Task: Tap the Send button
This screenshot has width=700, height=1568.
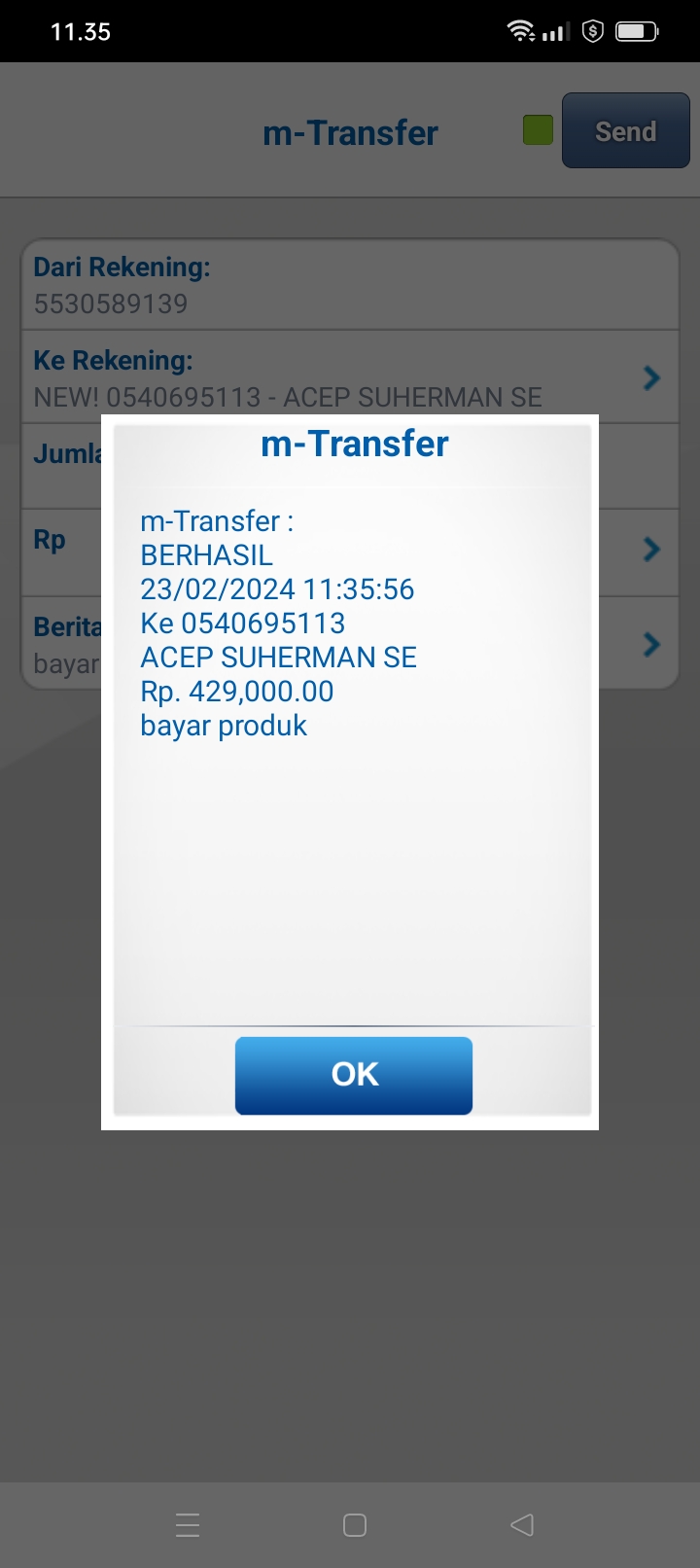Action: click(626, 130)
